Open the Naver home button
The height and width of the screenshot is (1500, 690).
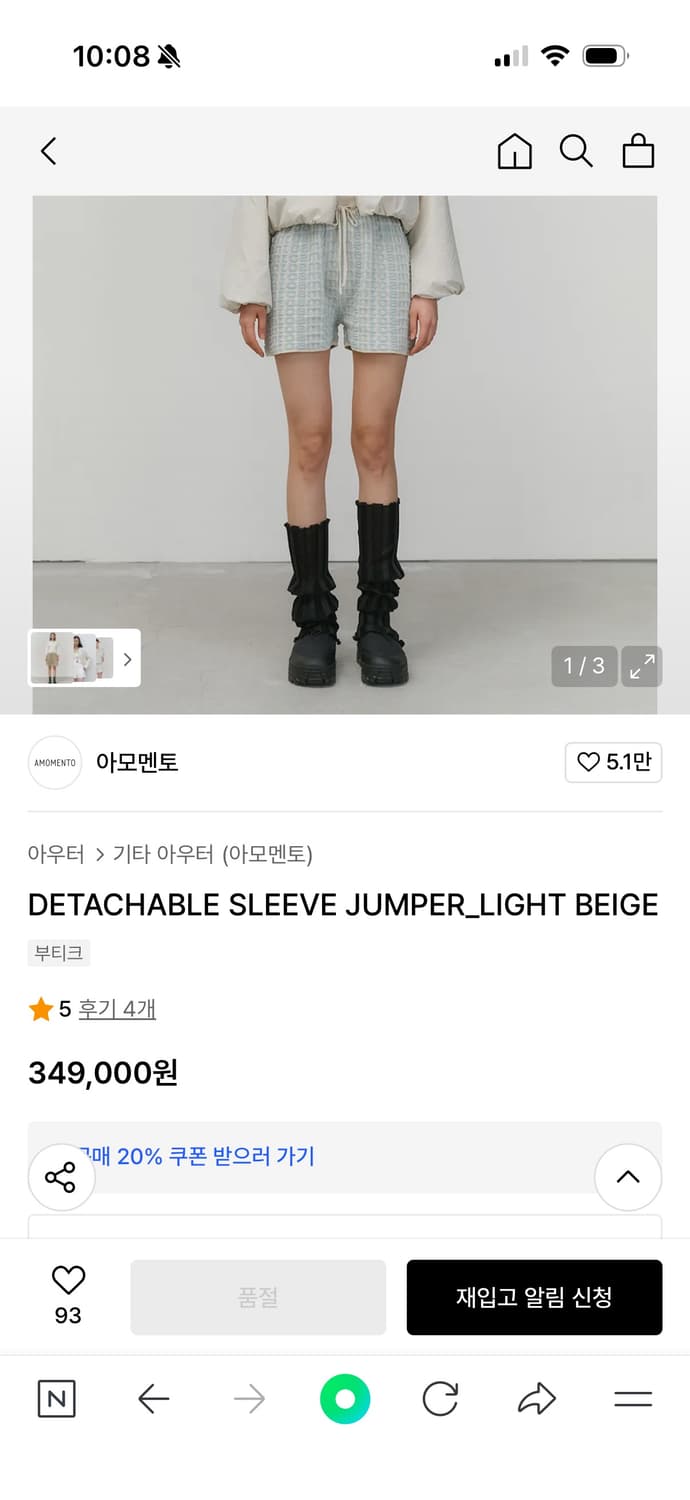[56, 1398]
